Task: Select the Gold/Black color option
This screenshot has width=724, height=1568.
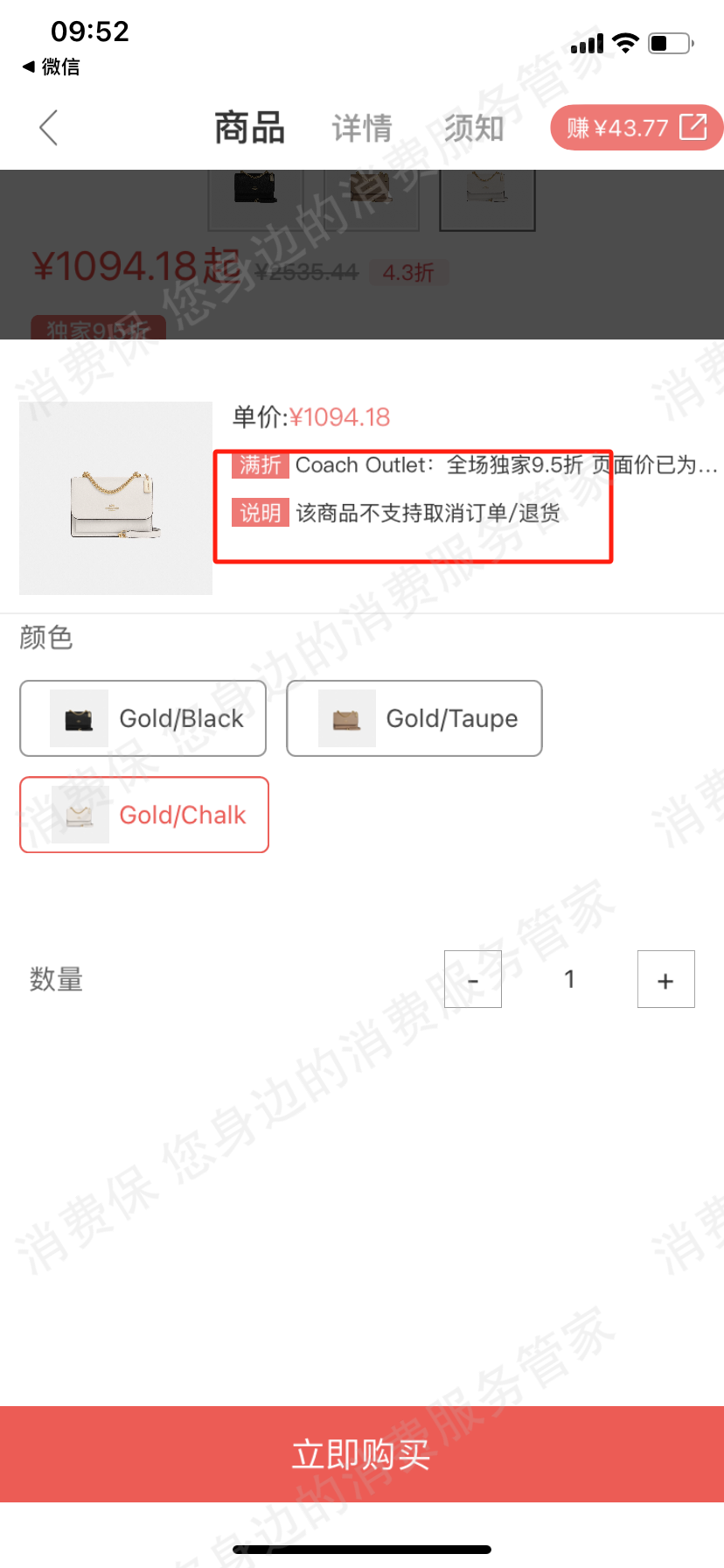Action: (x=143, y=718)
